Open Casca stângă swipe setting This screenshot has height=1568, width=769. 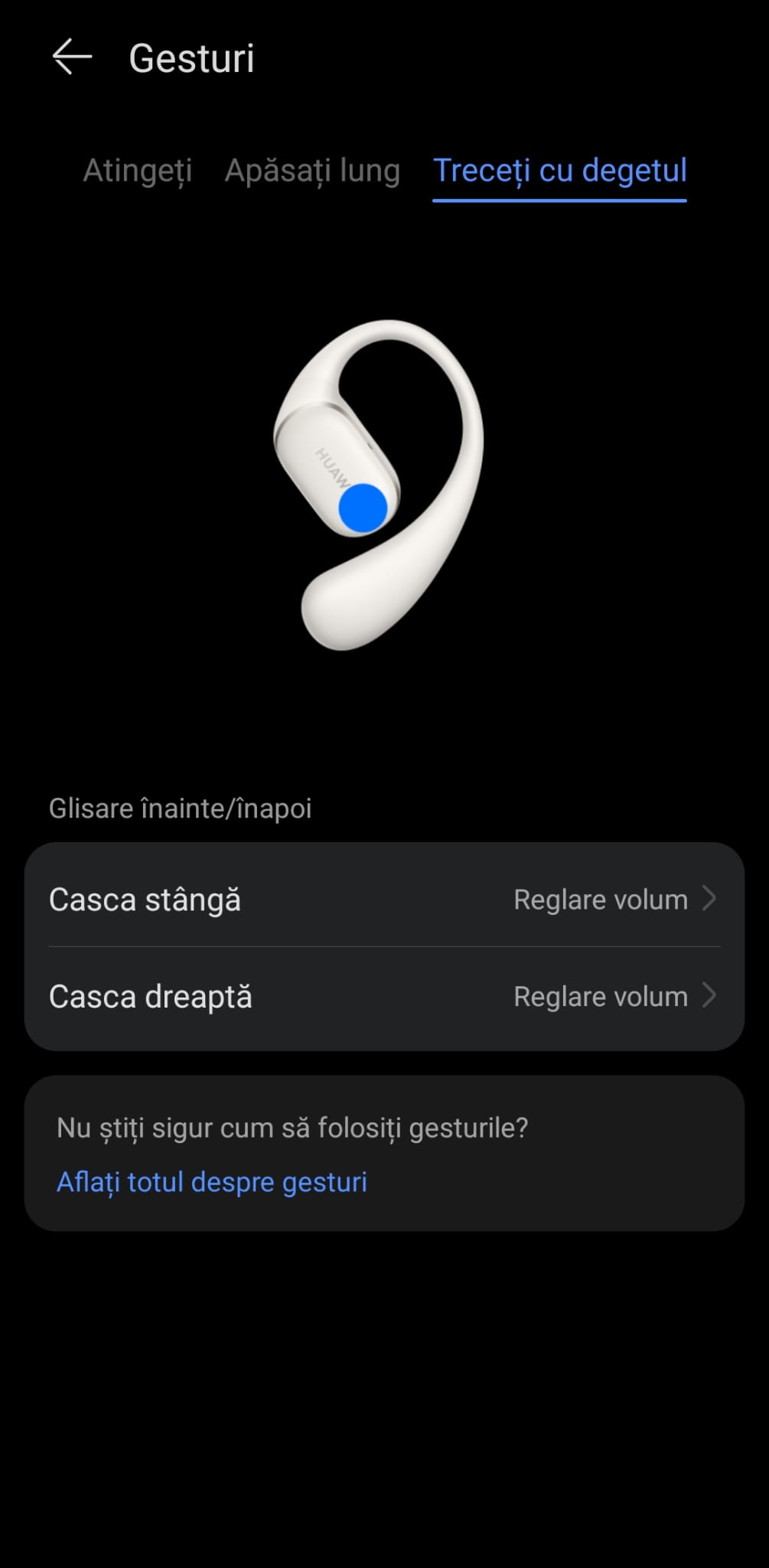(x=384, y=899)
